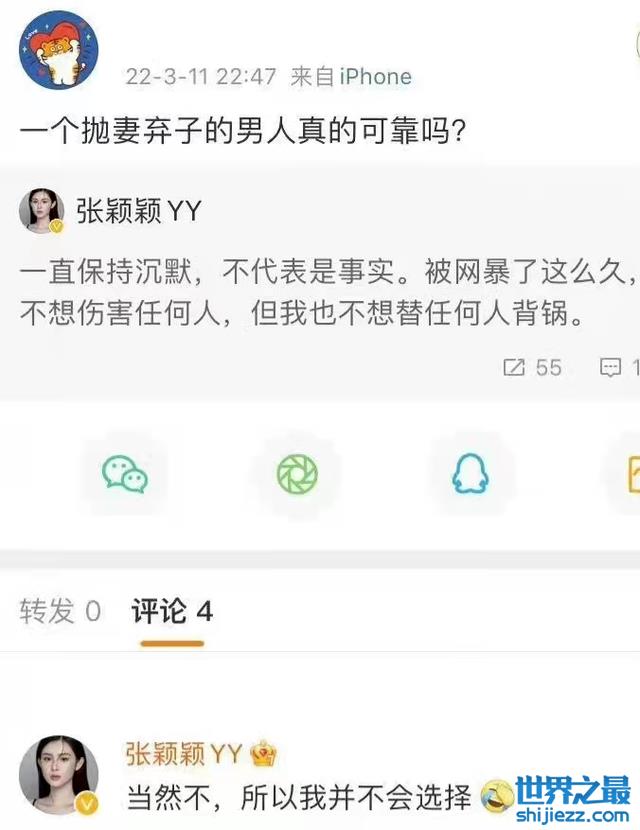The width and height of the screenshot is (640, 830).
Task: Share the post to WeChat
Action: (x=125, y=474)
